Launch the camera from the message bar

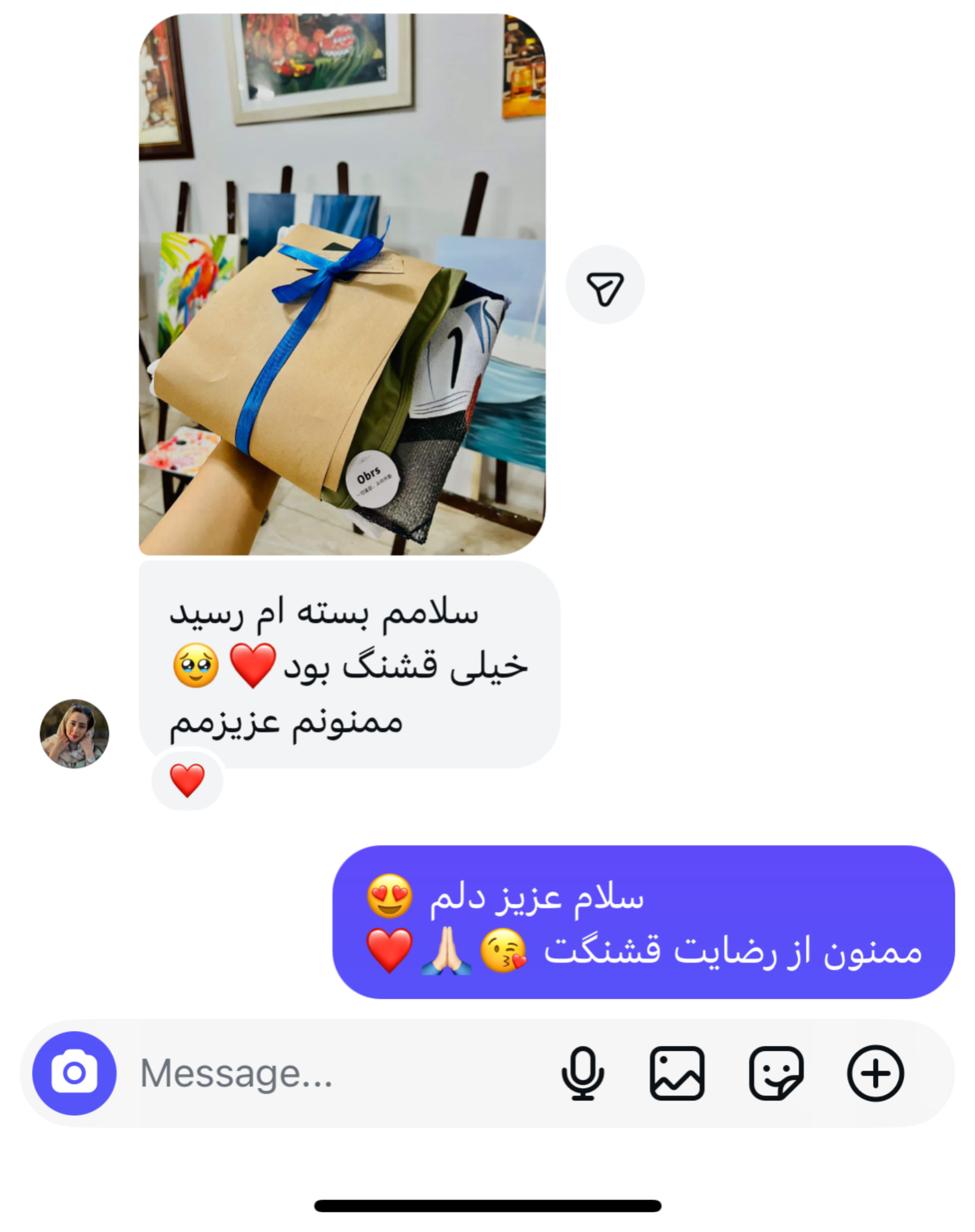74,1073
